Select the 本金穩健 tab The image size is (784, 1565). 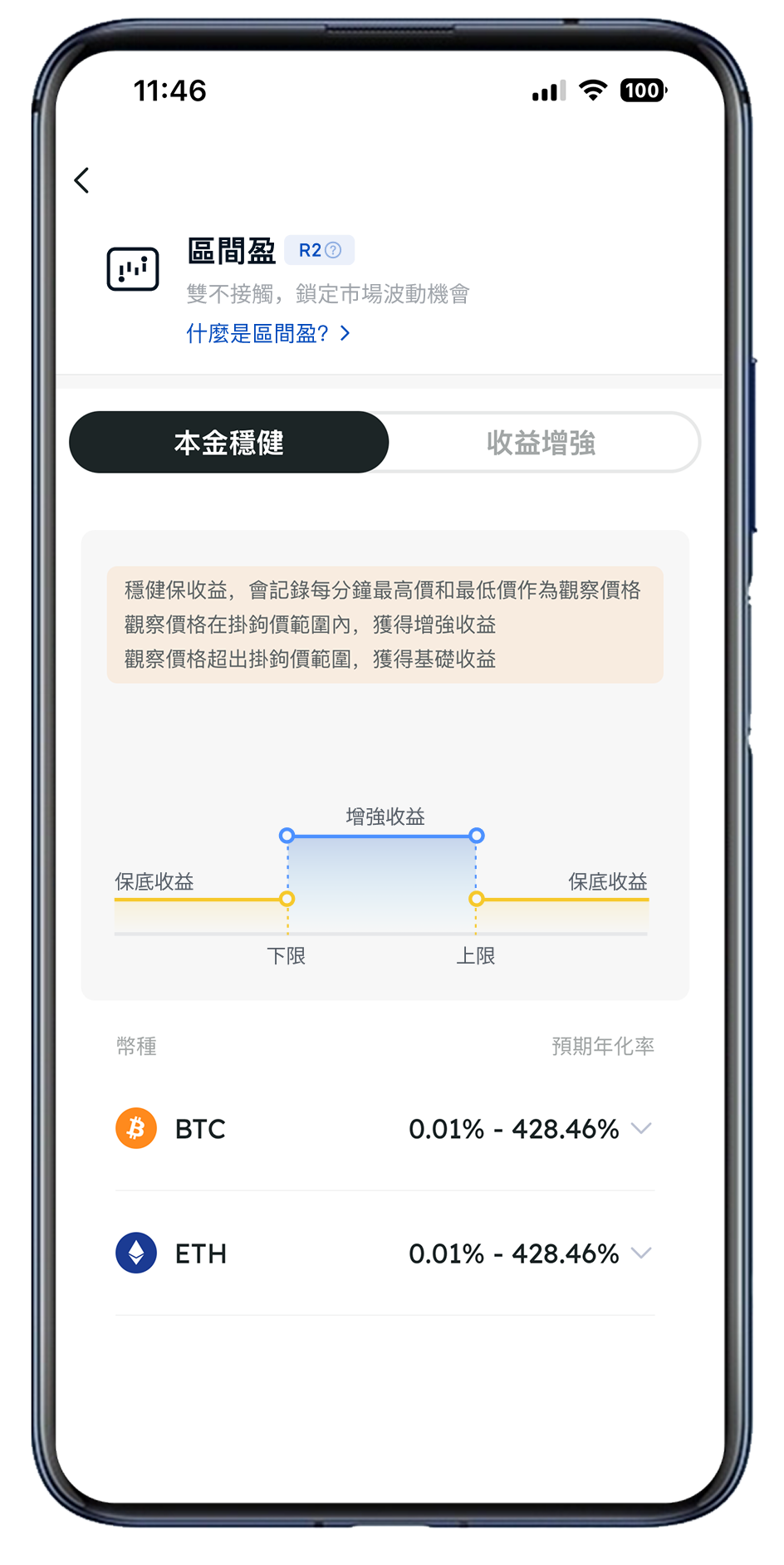point(229,443)
